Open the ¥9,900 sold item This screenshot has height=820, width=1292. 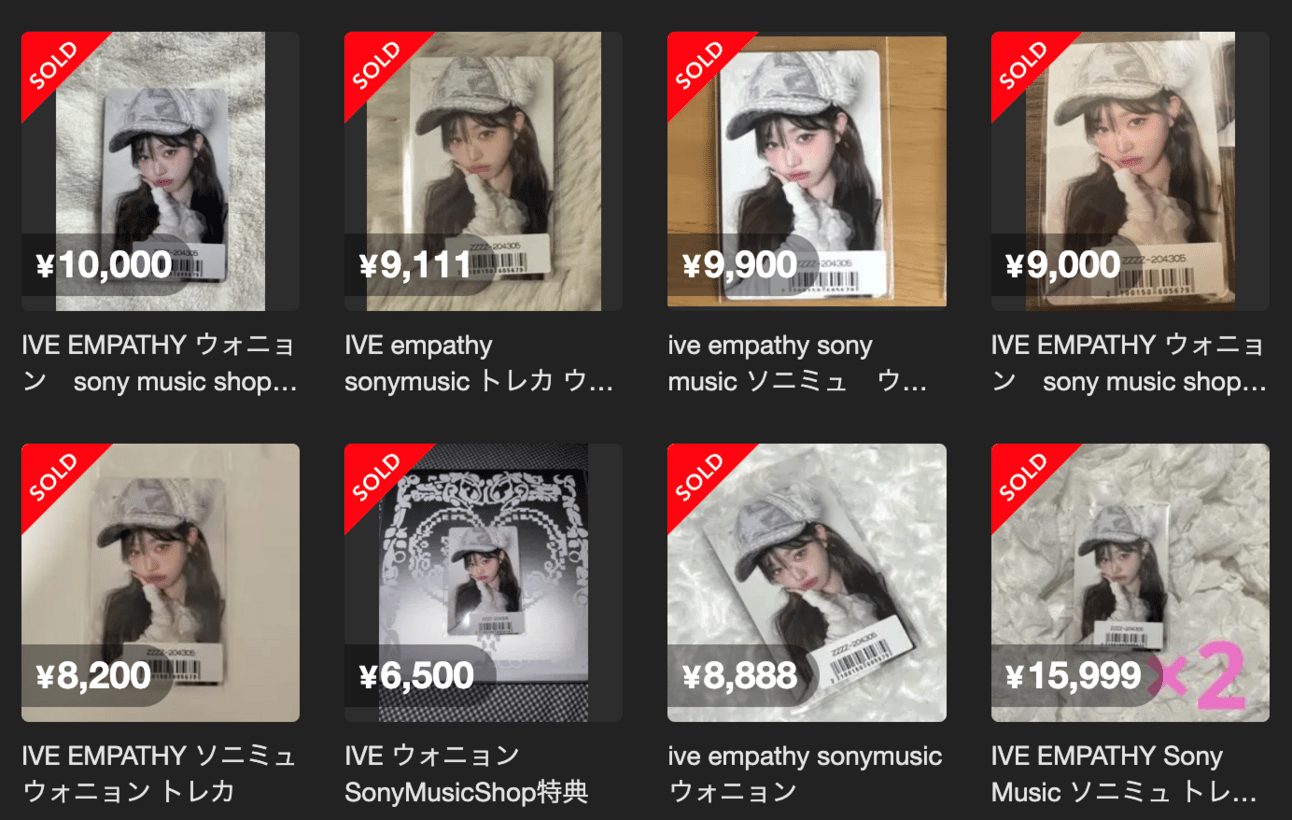coord(806,169)
